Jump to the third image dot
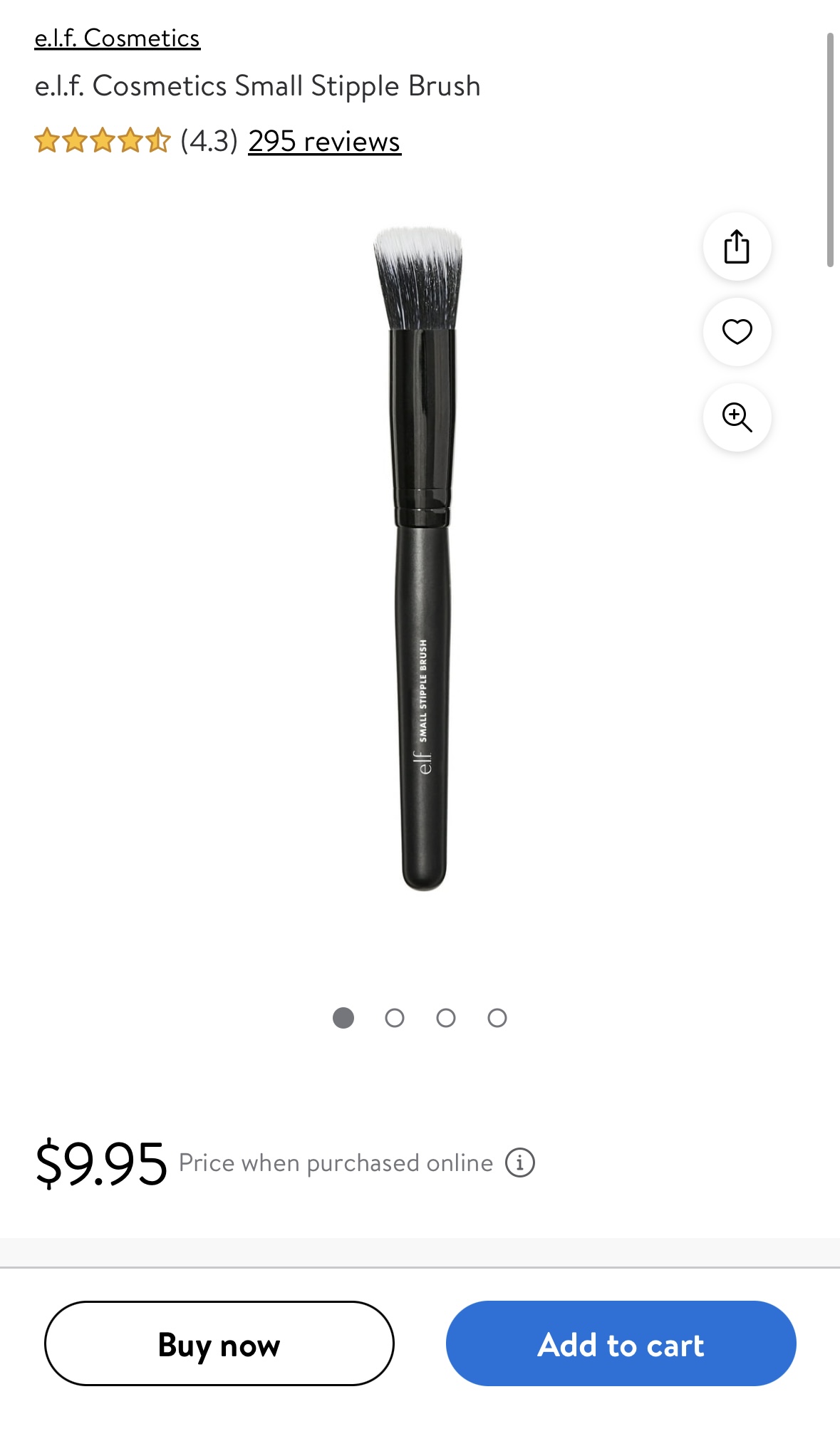840x1456 pixels. click(x=446, y=1018)
